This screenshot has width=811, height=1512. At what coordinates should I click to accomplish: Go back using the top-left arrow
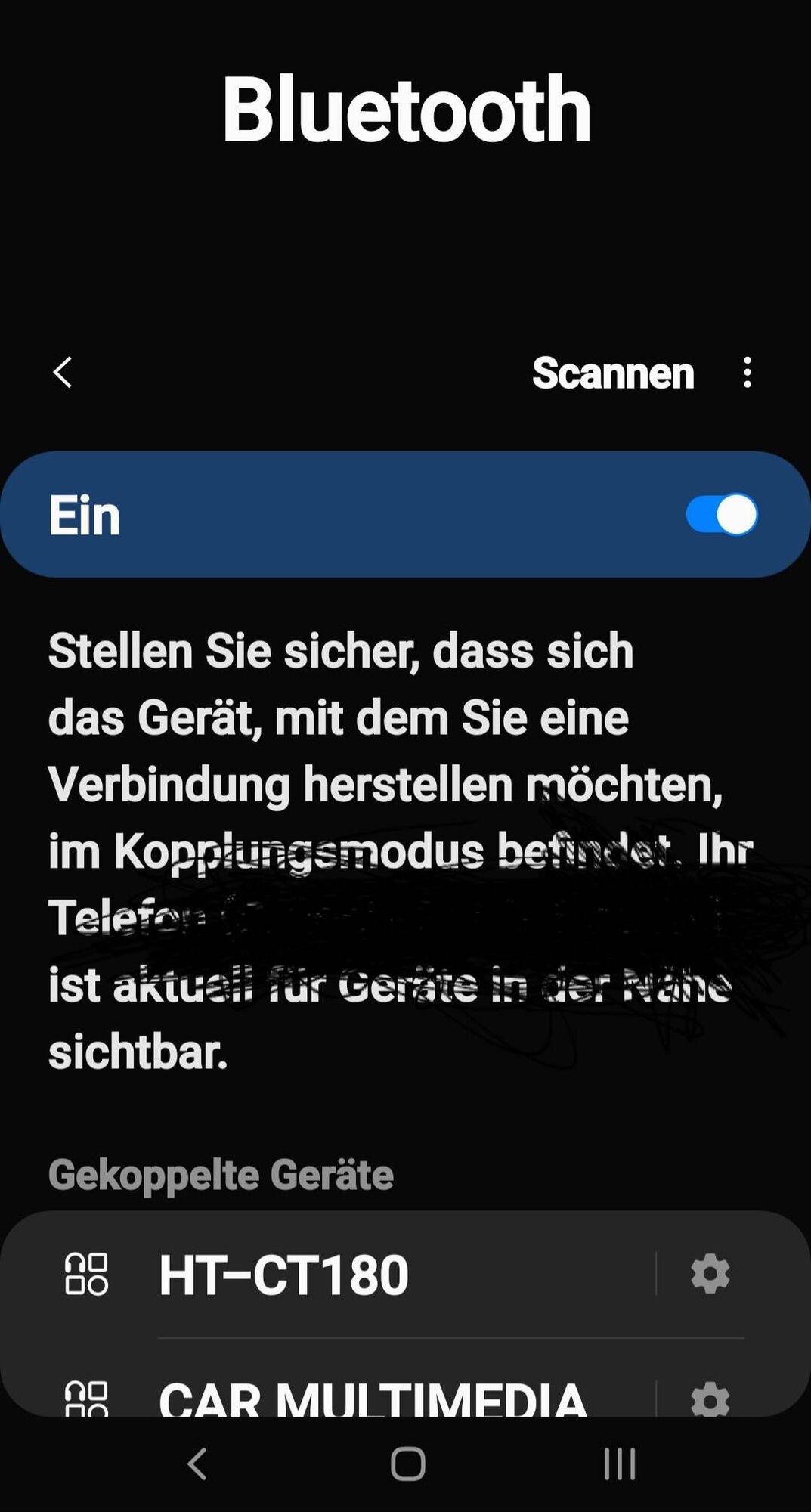point(63,373)
